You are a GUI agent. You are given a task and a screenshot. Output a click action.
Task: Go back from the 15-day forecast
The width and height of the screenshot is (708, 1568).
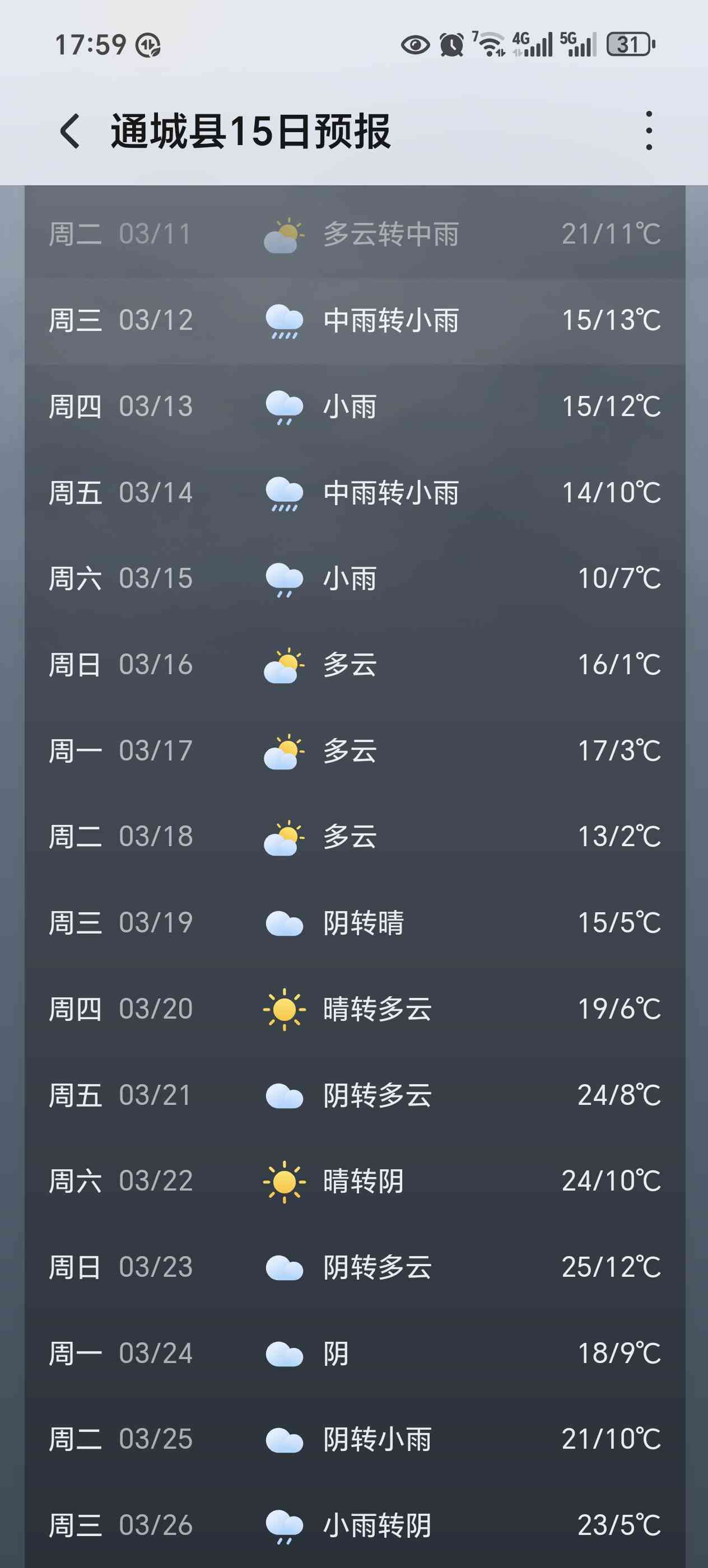tap(70, 131)
